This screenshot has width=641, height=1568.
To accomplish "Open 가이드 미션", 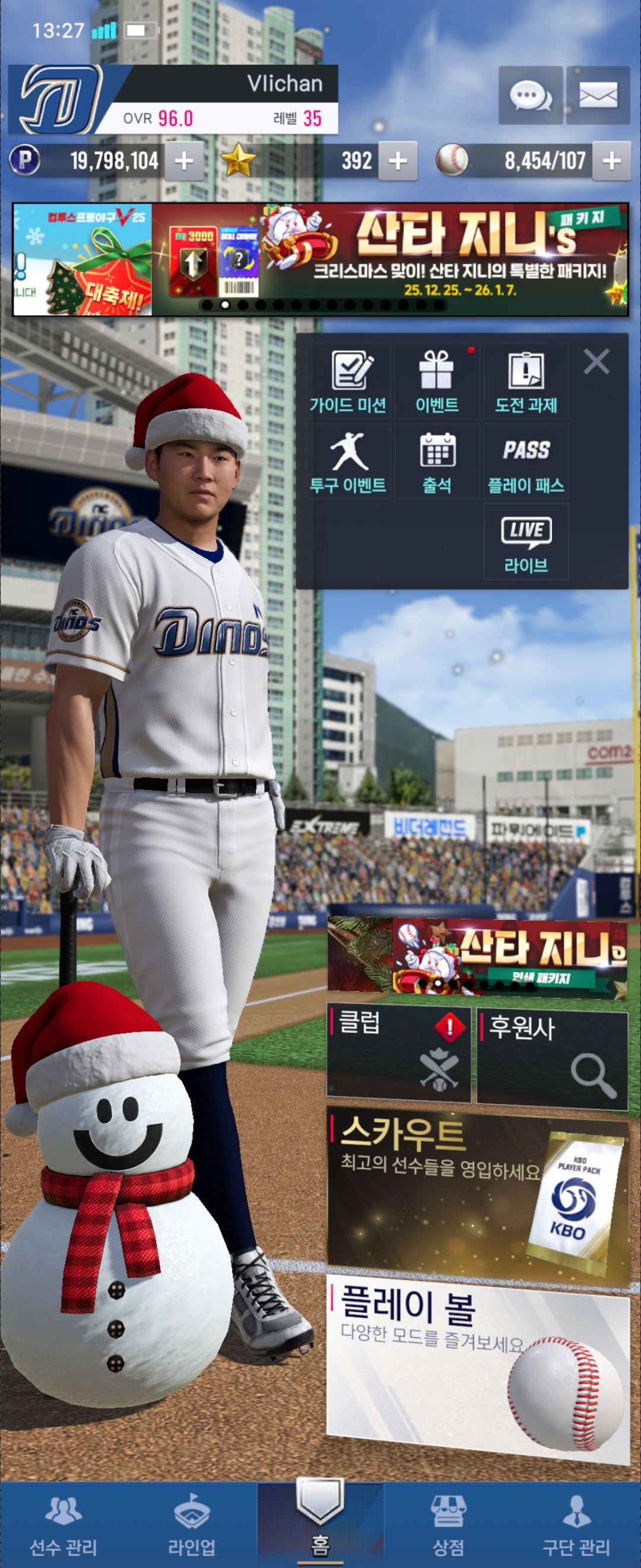I will point(348,381).
